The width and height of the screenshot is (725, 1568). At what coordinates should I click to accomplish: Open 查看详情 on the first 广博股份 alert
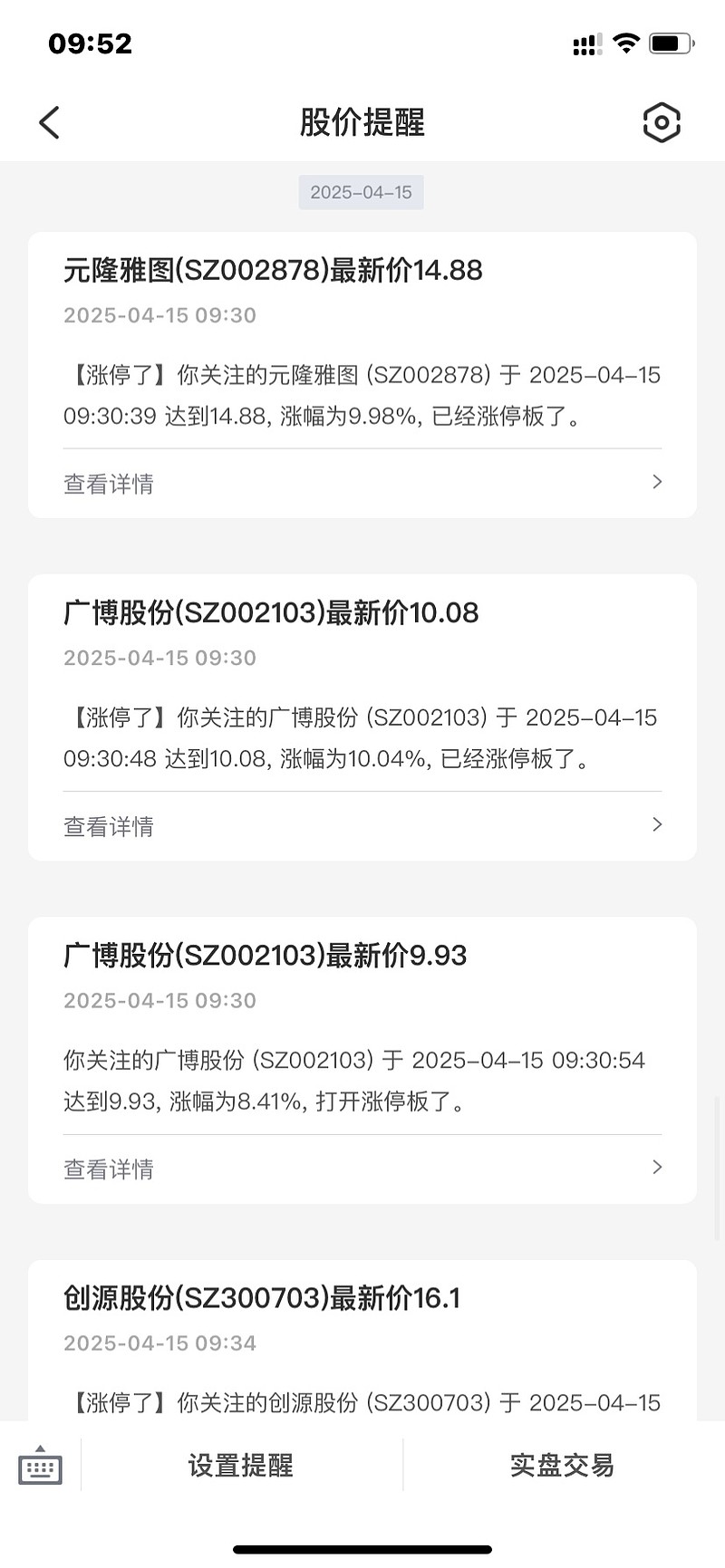108,825
